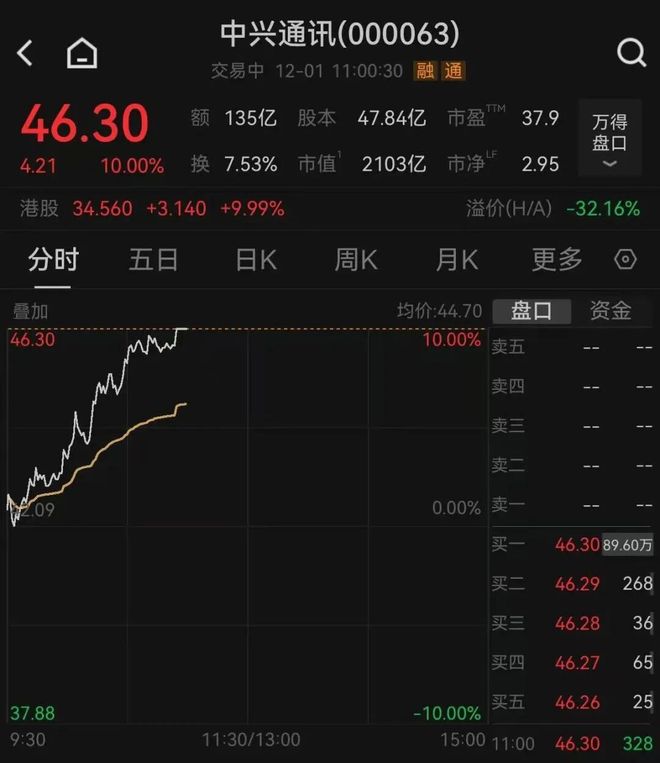This screenshot has height=763, width=660.
Task: Select the 盘口 panel tab
Action: (531, 311)
